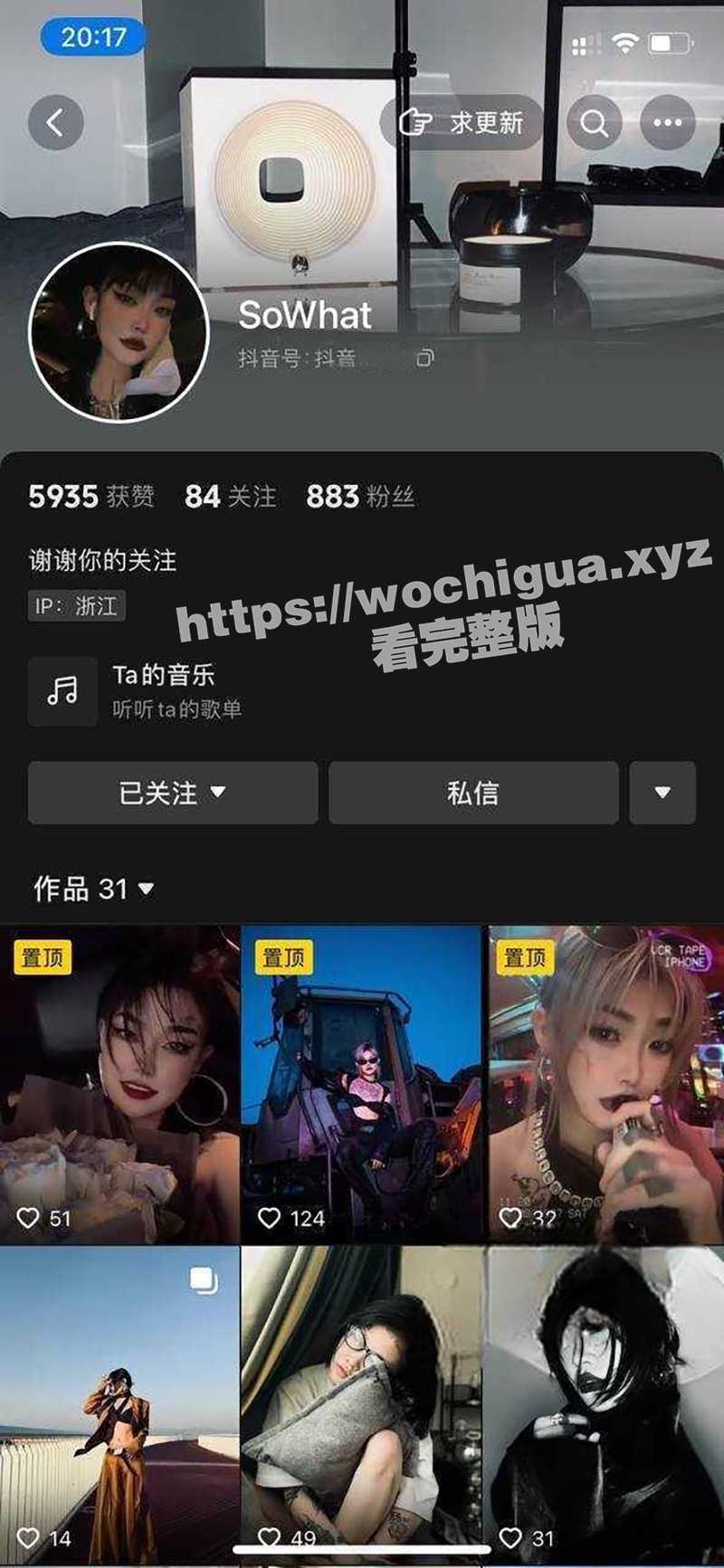
Task: Tap the heart icon showing 124 likes
Action: (x=271, y=1218)
